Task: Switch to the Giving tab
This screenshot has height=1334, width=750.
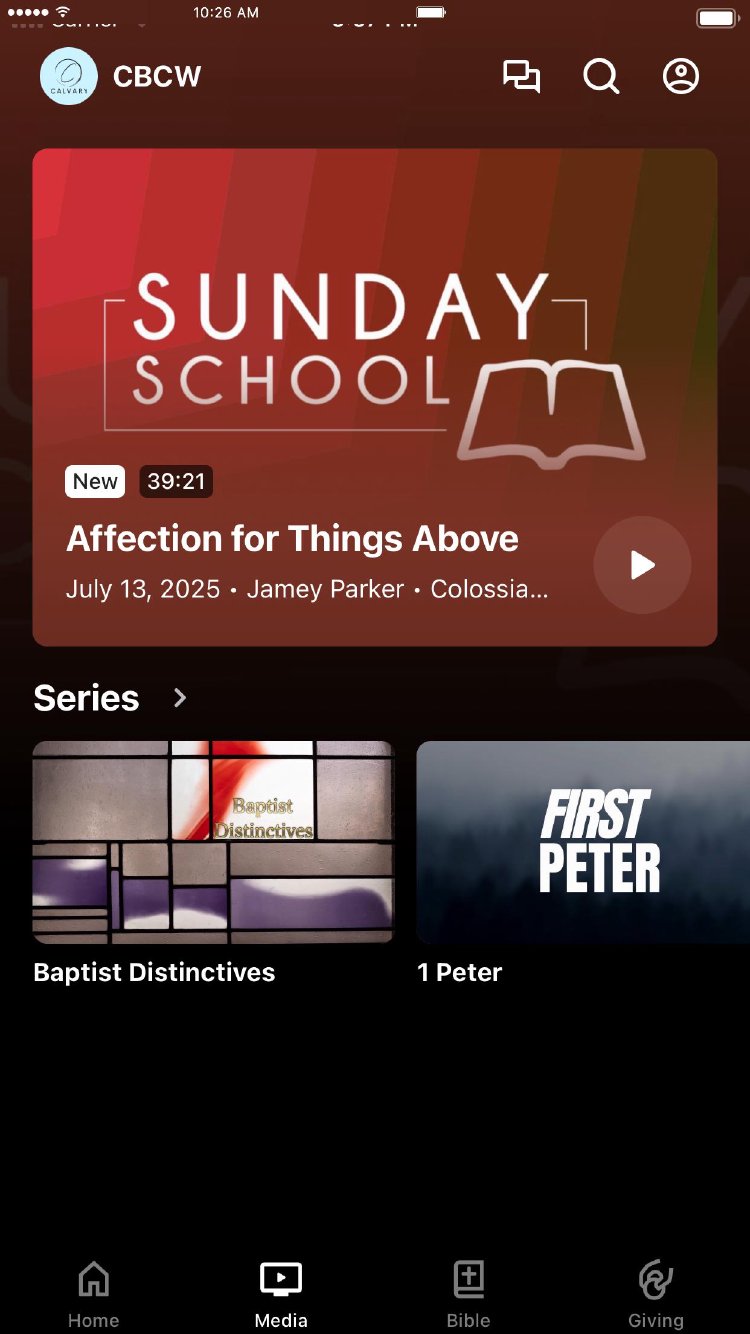Action: click(x=656, y=1294)
